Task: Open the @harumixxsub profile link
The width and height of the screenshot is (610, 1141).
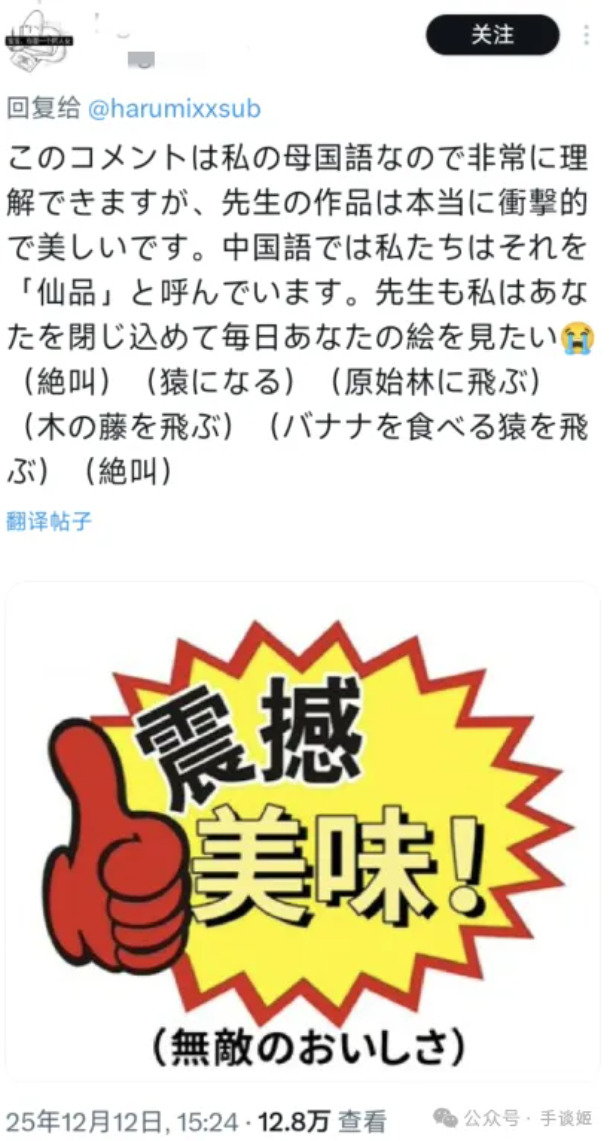Action: [174, 108]
